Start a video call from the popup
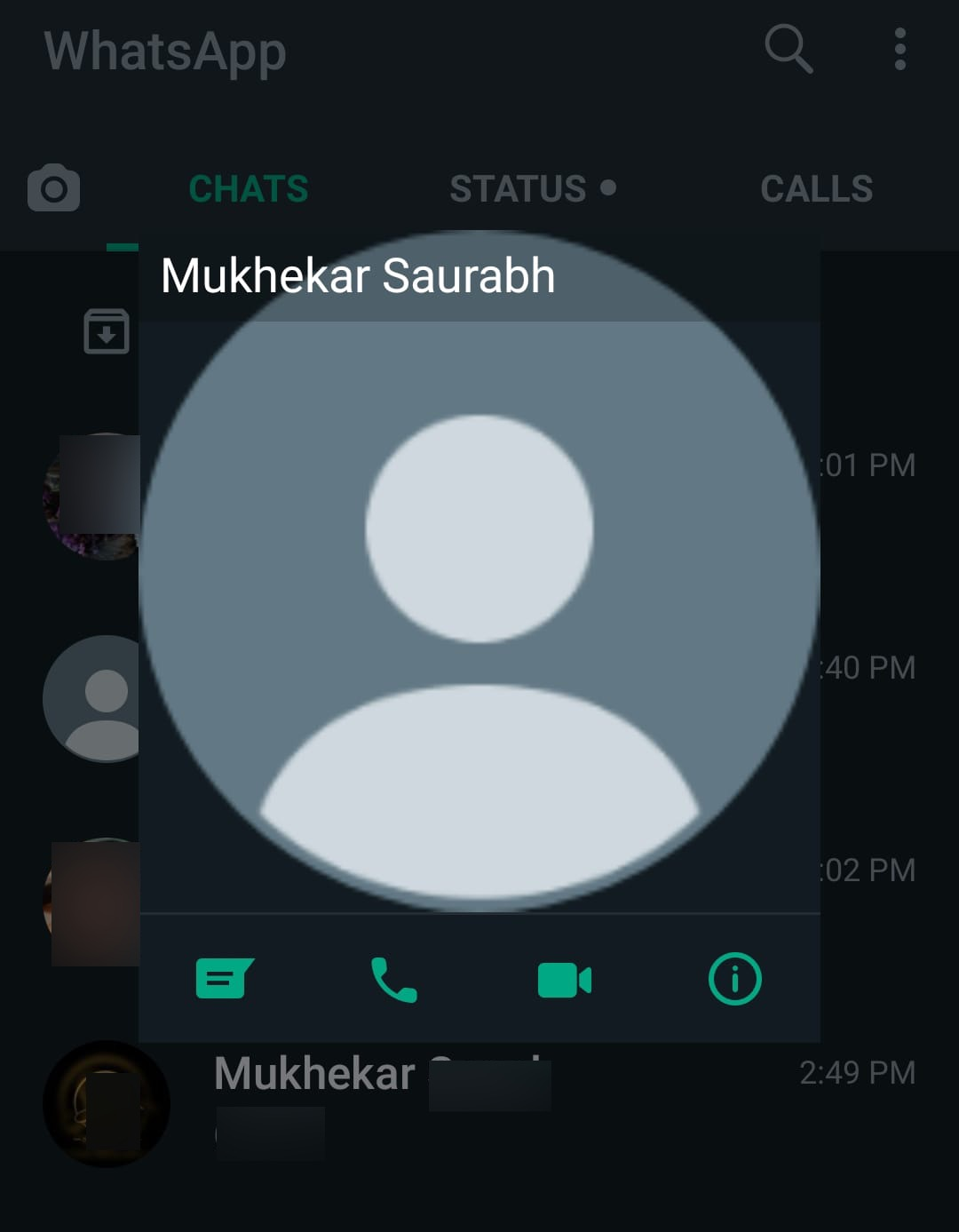 click(564, 980)
